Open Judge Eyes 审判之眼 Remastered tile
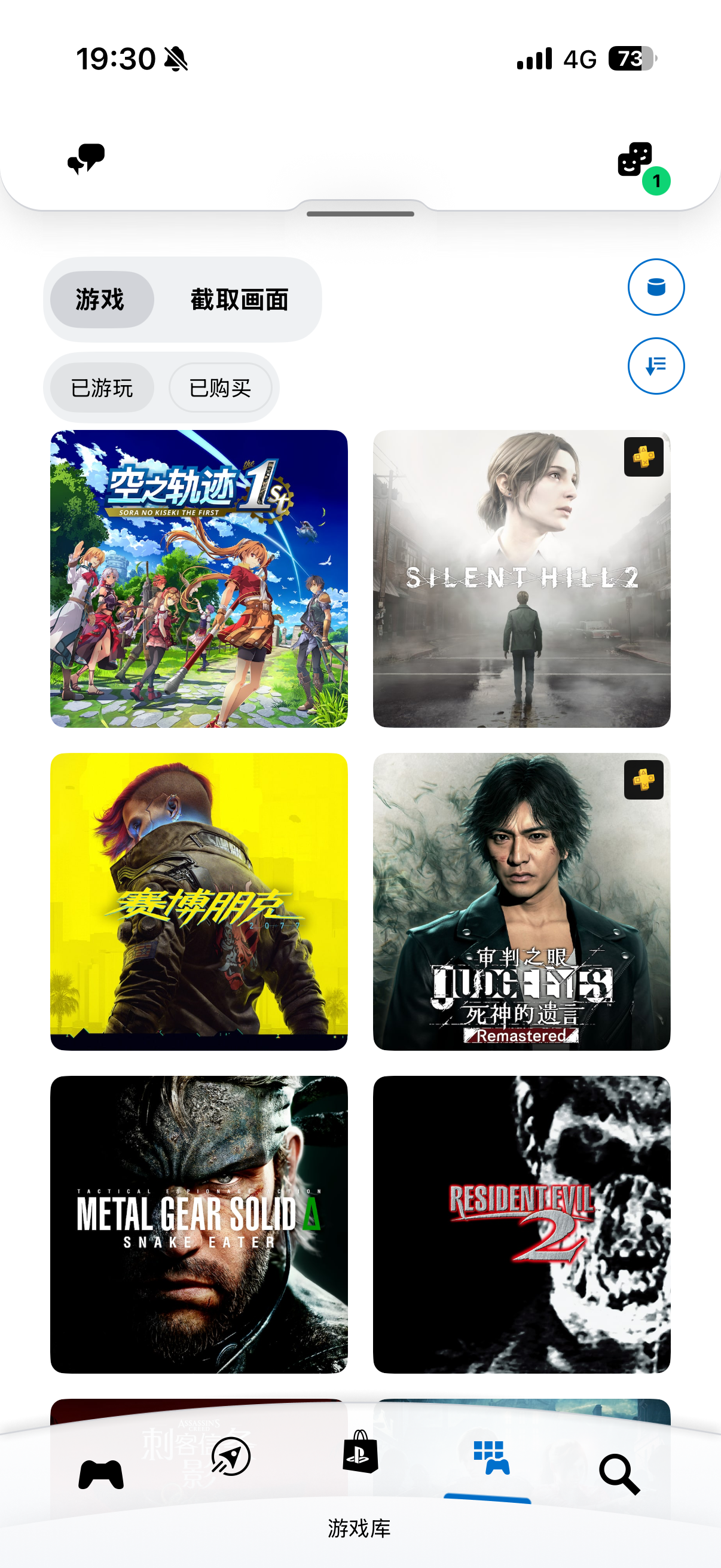Image resolution: width=721 pixels, height=1568 pixels. click(x=521, y=901)
